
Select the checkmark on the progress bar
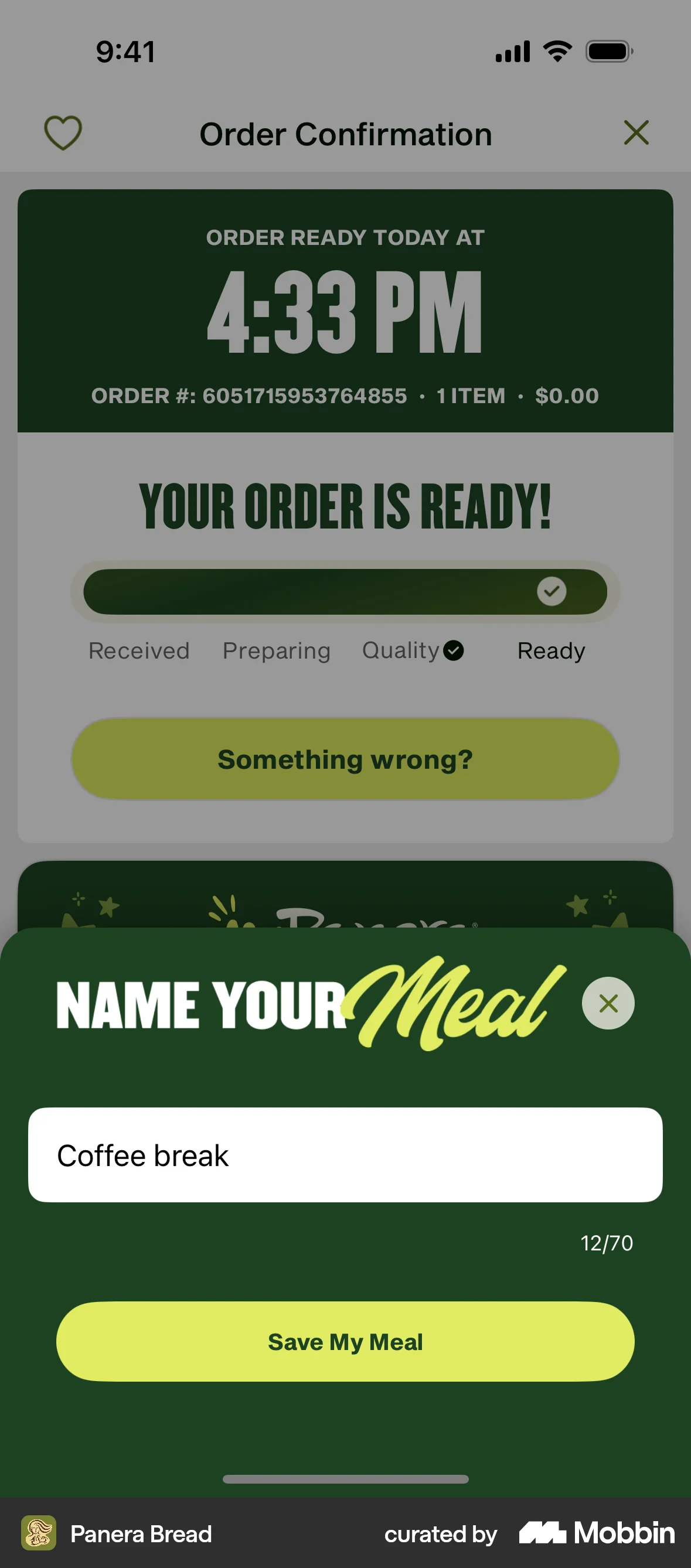coord(552,591)
